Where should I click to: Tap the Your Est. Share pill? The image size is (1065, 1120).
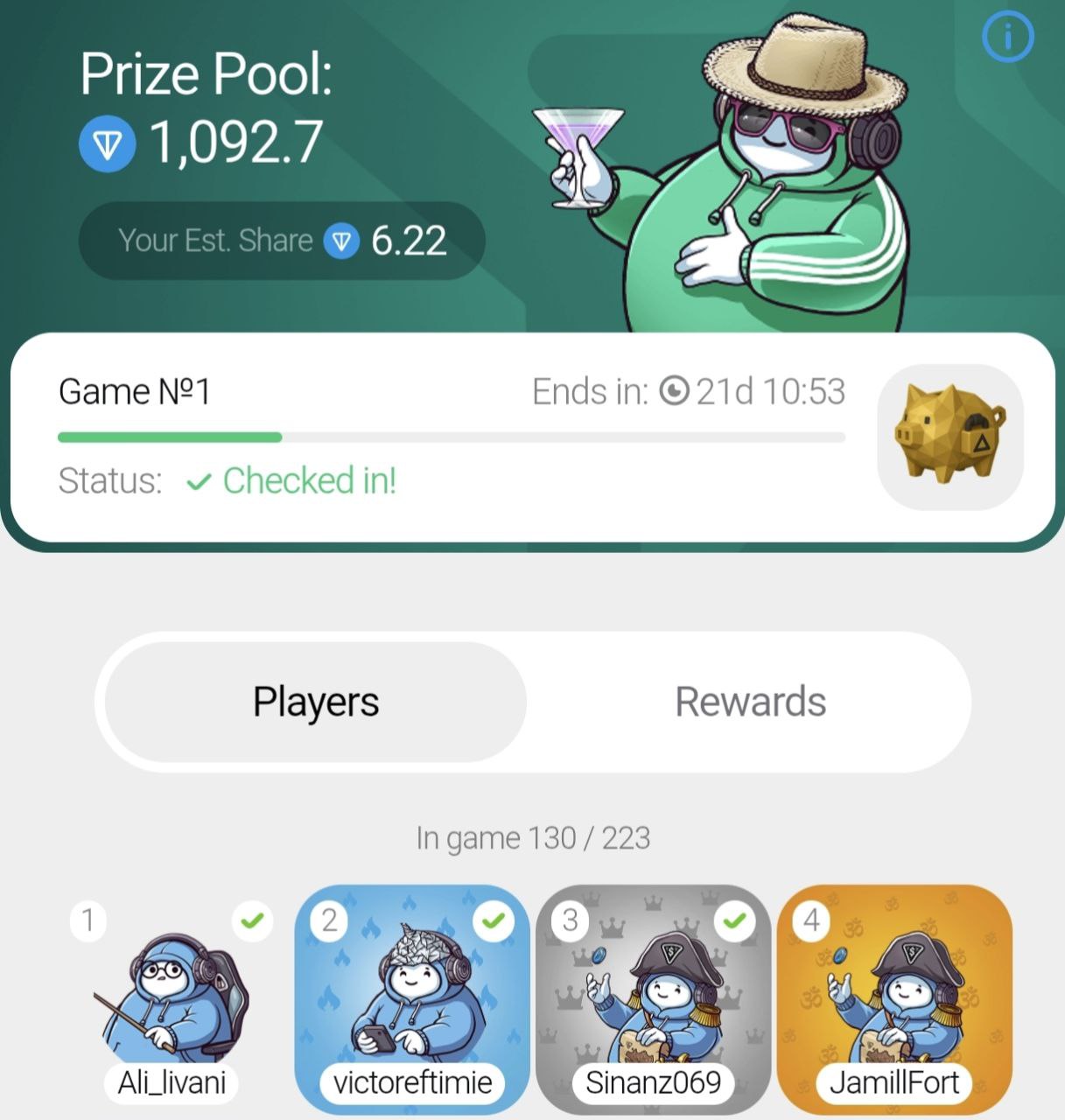(x=282, y=241)
